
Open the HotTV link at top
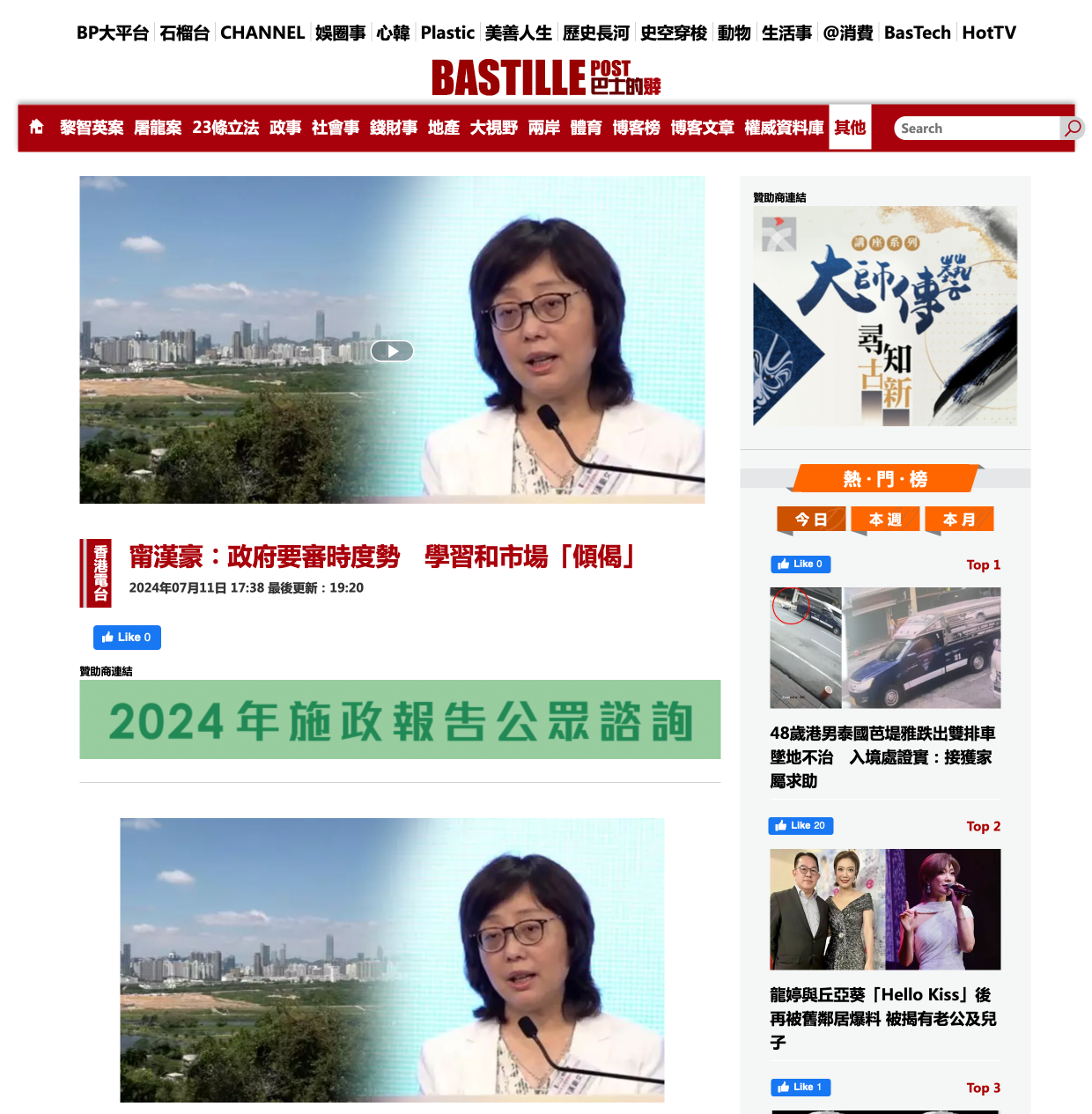tap(989, 33)
